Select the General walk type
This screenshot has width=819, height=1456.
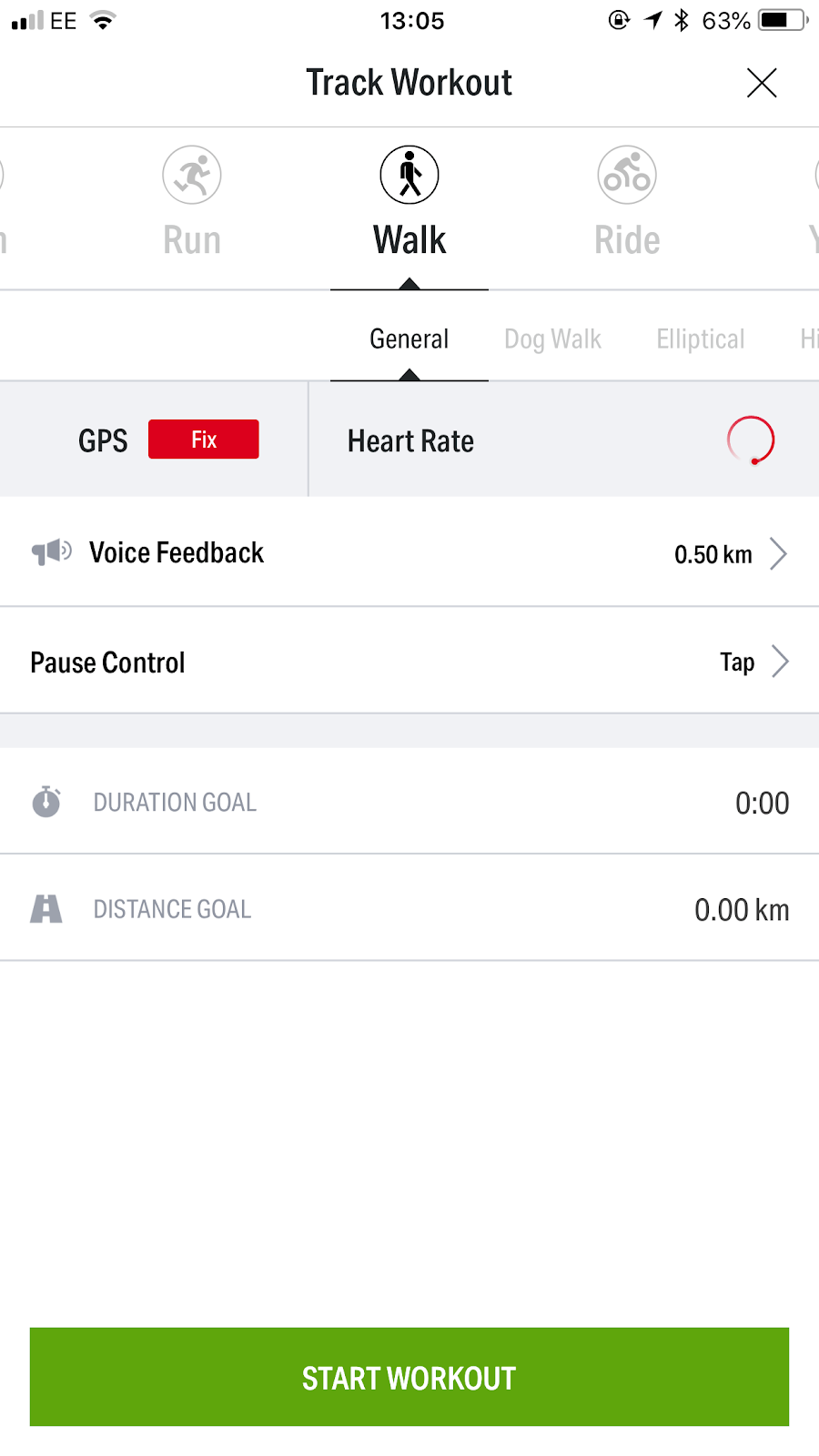point(409,339)
